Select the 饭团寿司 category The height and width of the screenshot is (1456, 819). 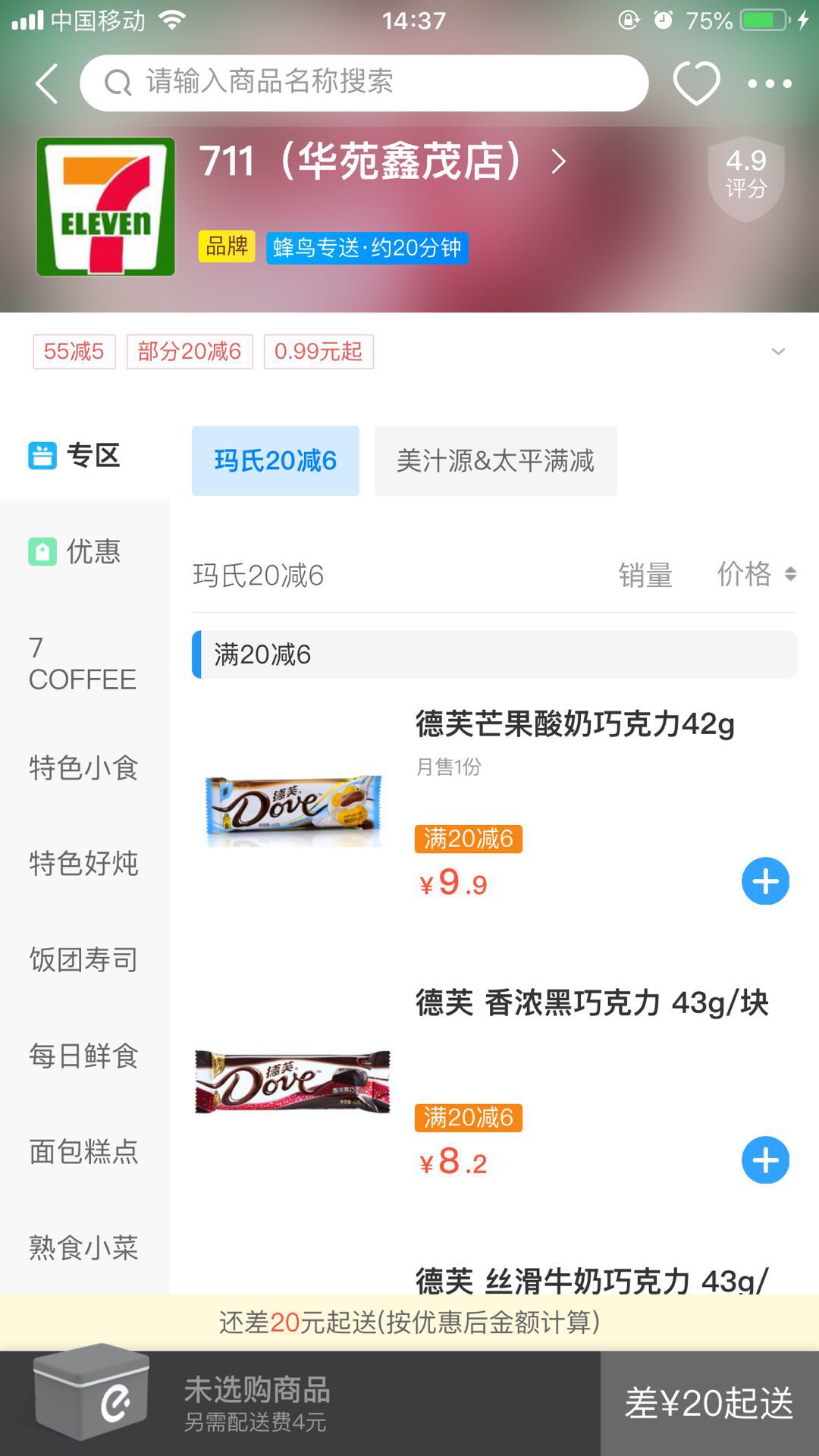[83, 959]
